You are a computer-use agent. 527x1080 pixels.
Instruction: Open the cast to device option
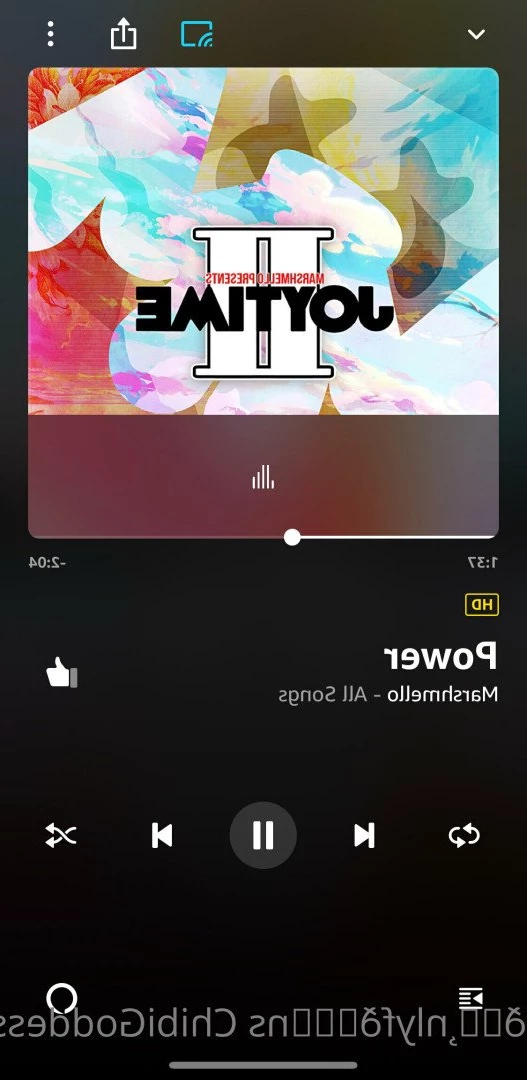[x=197, y=34]
